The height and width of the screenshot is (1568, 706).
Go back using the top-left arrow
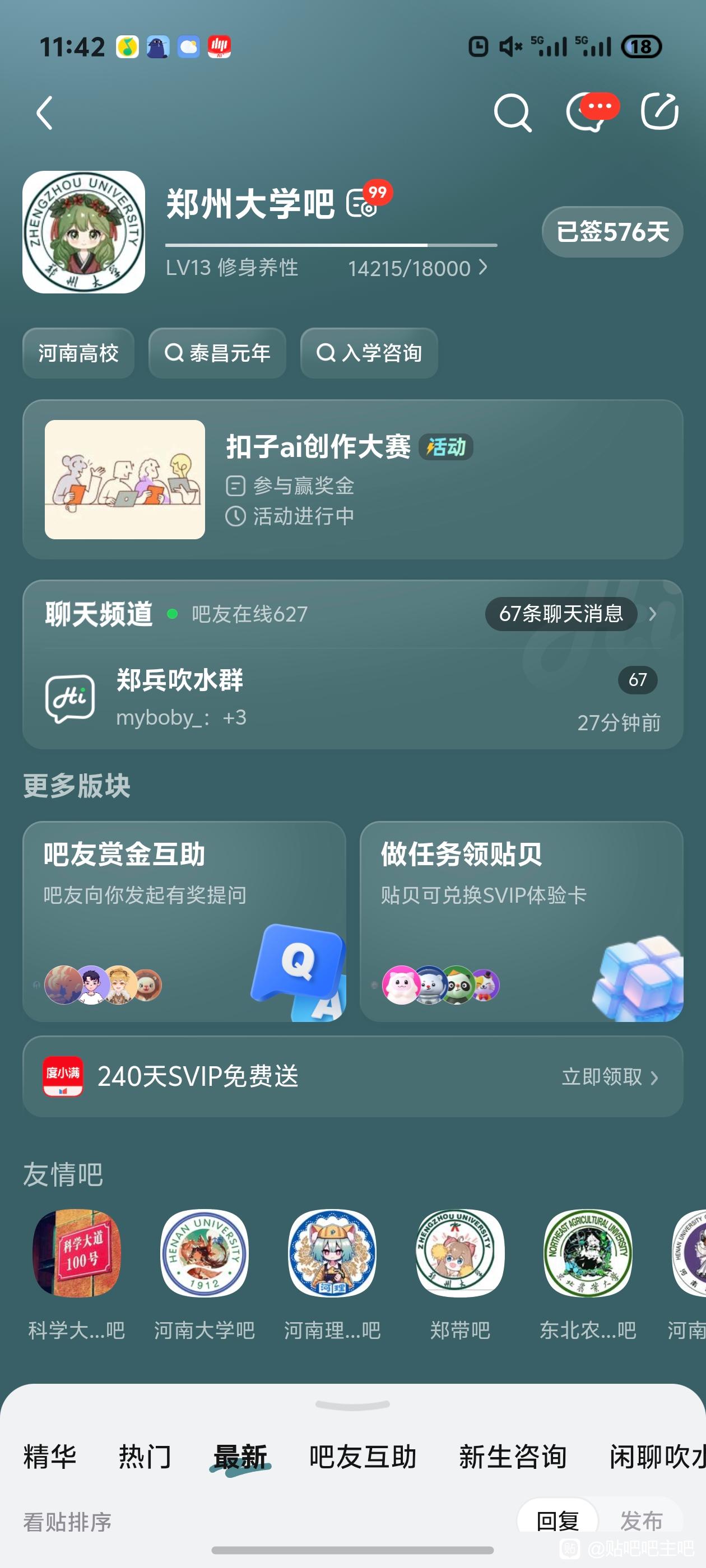point(45,113)
